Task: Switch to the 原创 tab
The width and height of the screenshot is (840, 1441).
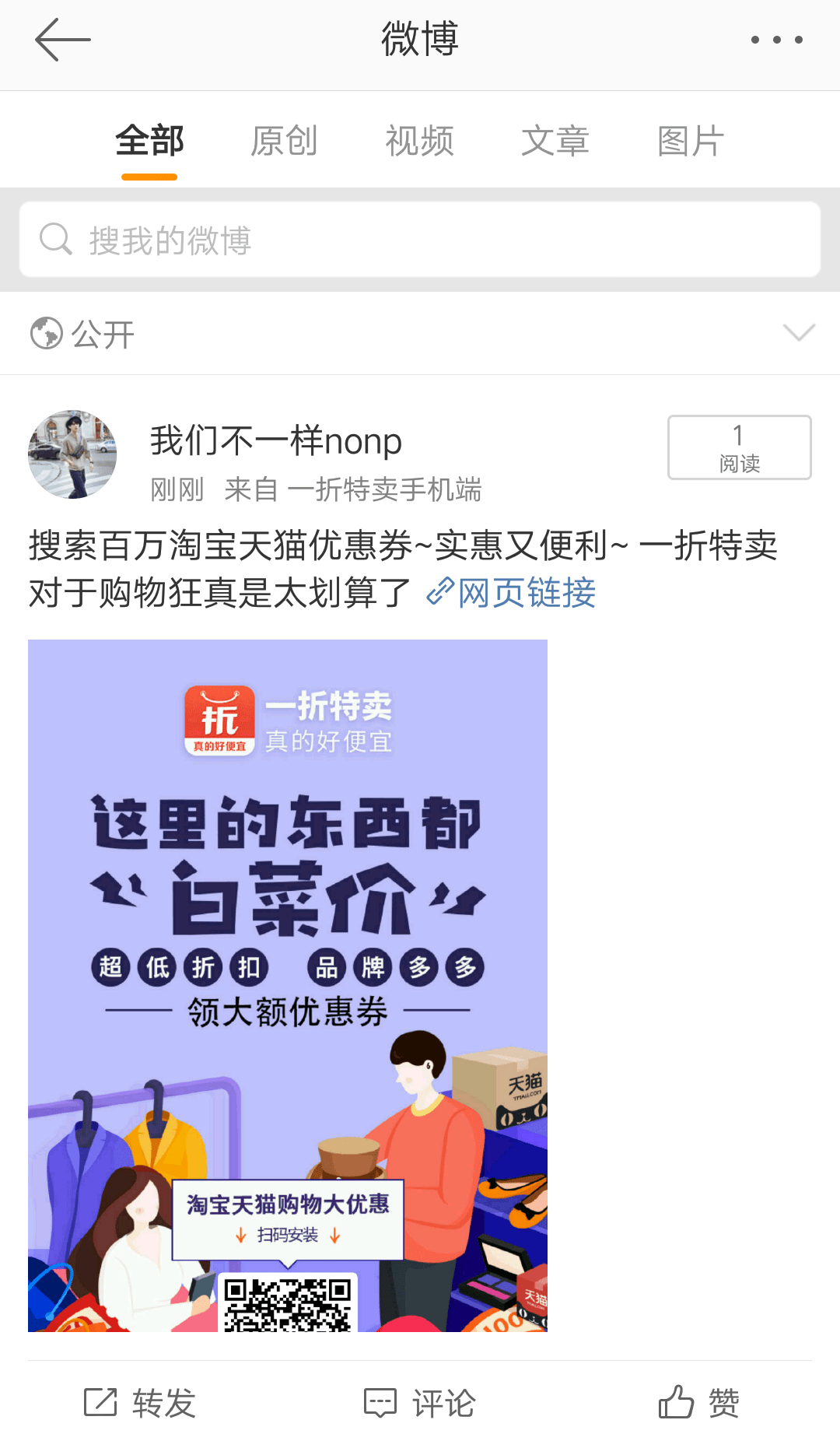Action: (284, 142)
